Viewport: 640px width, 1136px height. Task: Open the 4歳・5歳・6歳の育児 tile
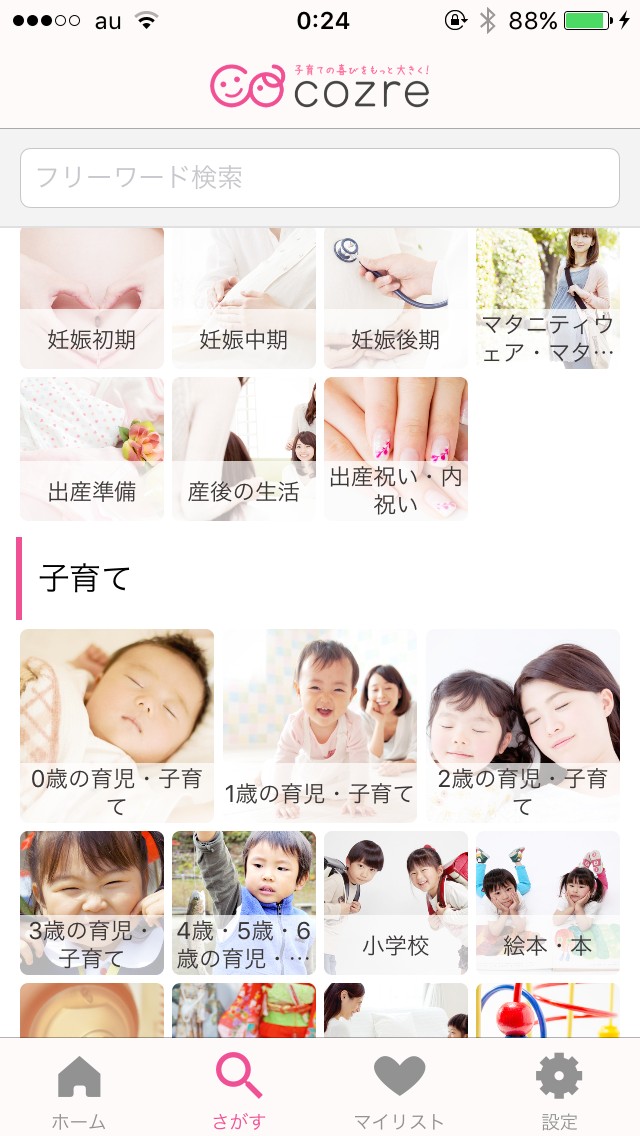[244, 902]
